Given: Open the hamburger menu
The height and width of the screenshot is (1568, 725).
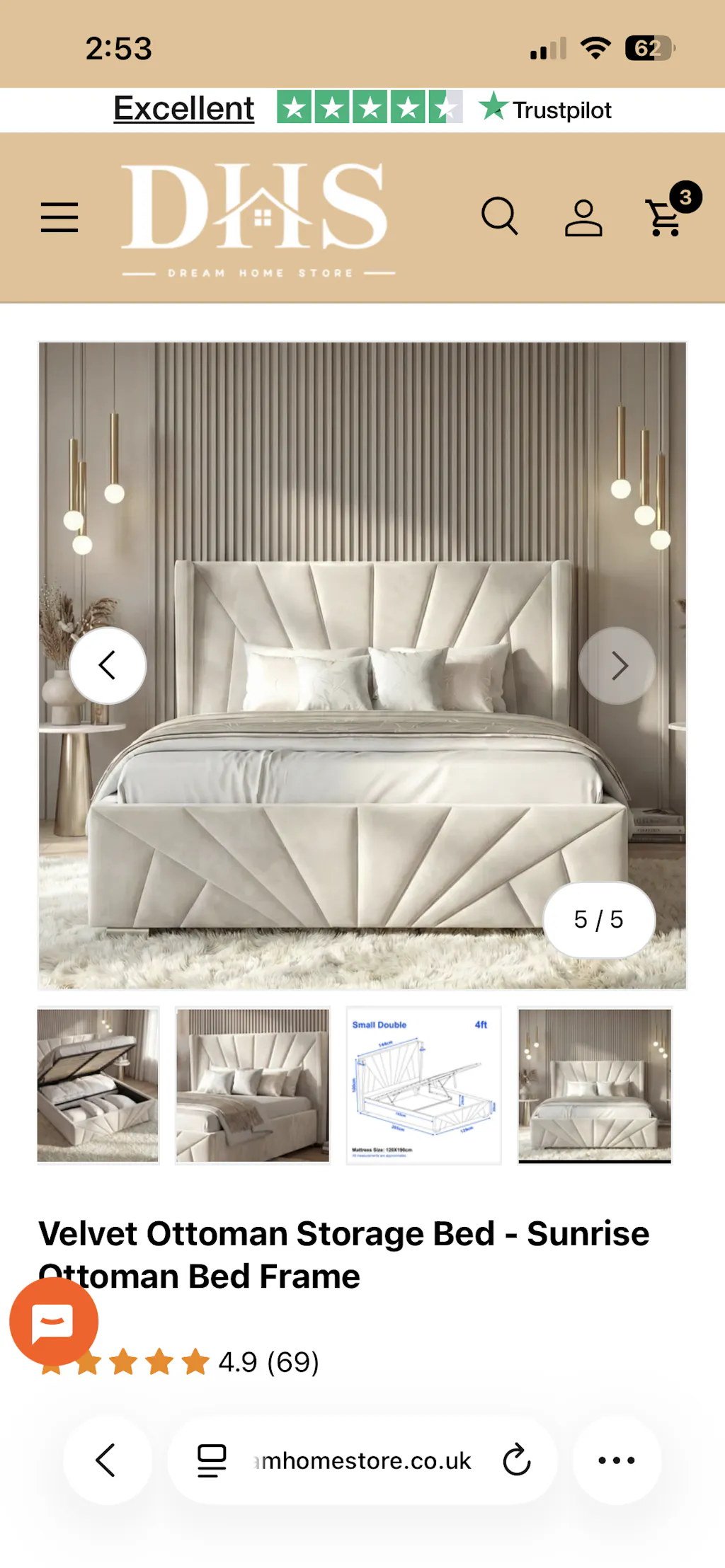Looking at the screenshot, I should click(x=59, y=217).
